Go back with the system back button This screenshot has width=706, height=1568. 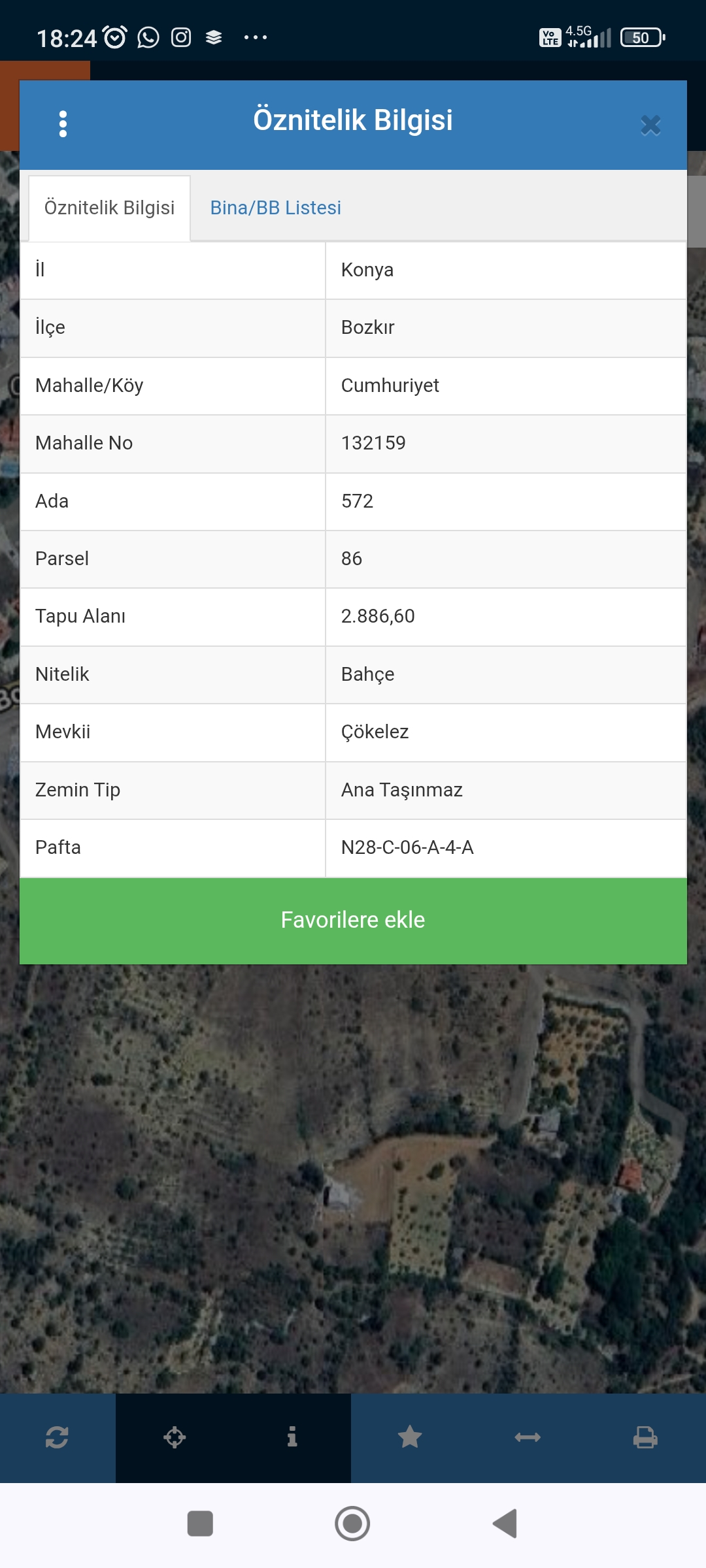point(505,1524)
